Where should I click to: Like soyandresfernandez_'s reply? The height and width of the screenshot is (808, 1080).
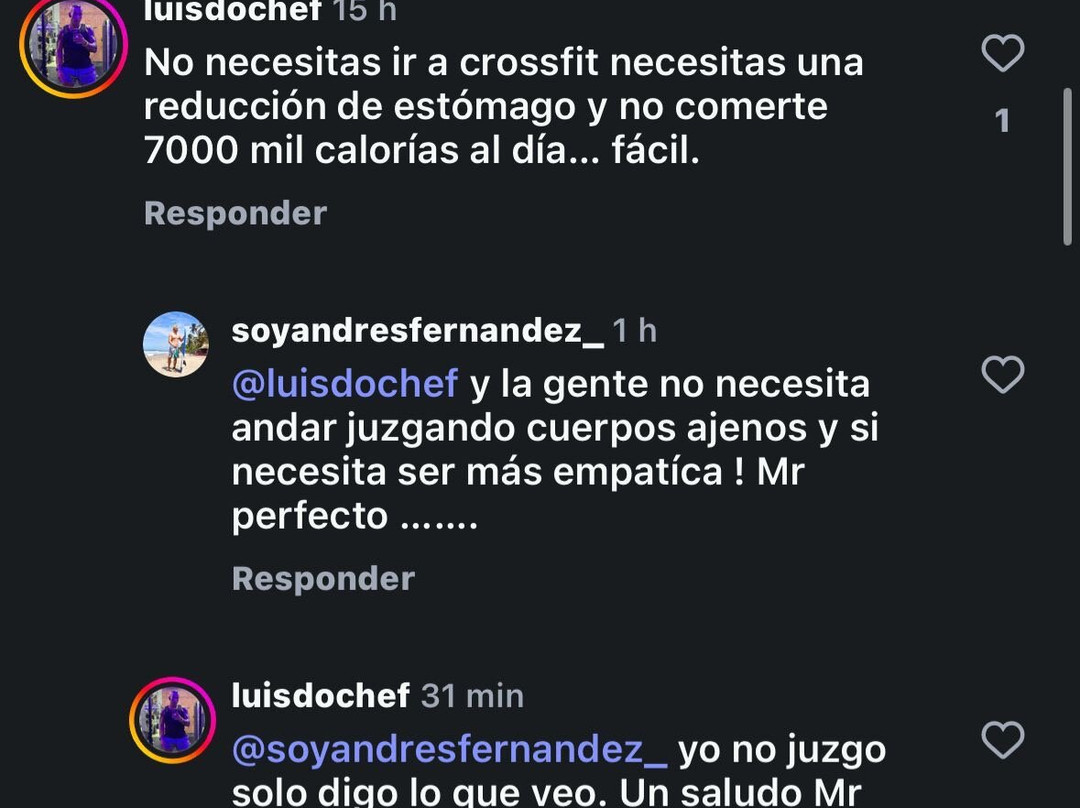(1002, 375)
